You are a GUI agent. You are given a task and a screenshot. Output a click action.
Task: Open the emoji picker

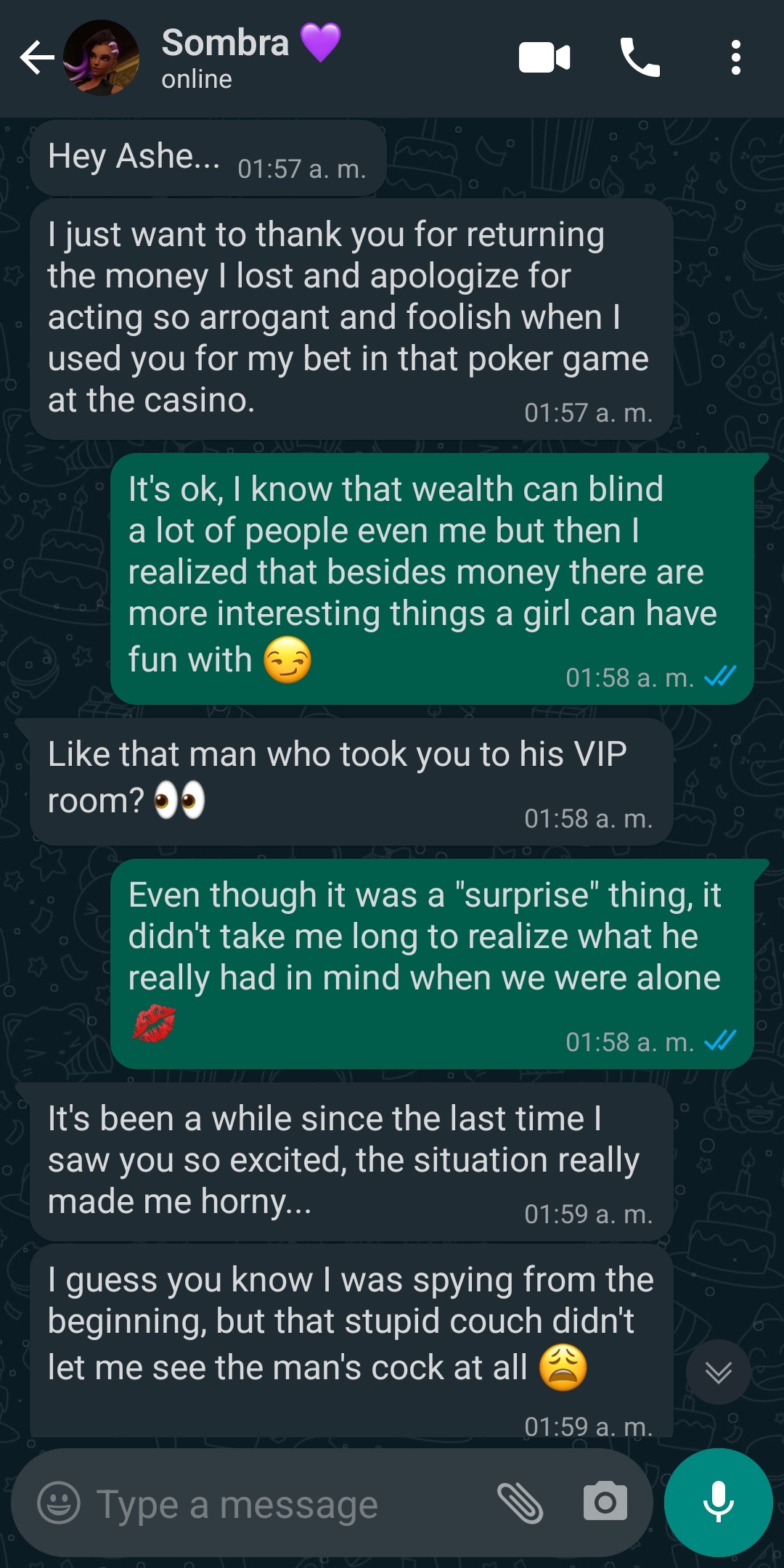59,1503
